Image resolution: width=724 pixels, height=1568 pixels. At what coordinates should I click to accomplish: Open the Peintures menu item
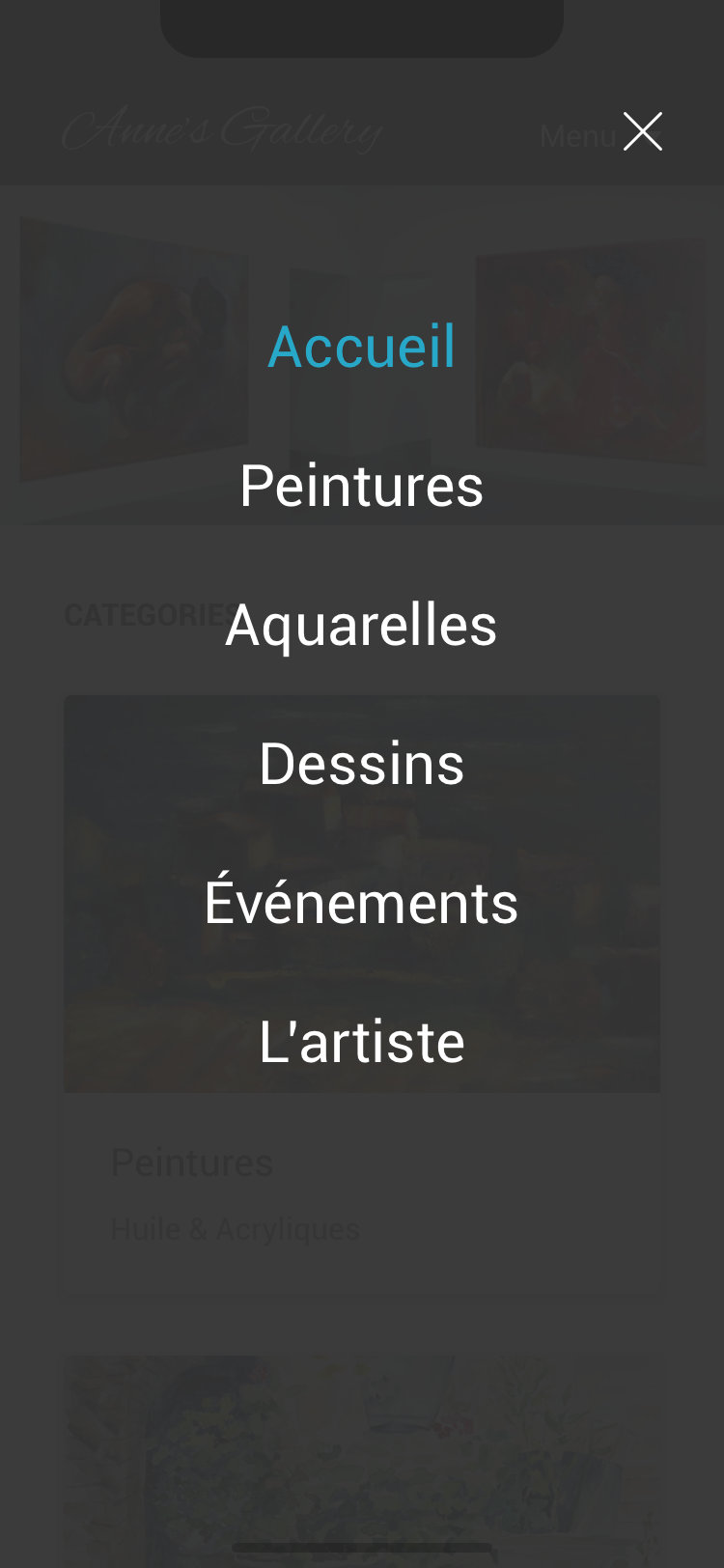(x=361, y=485)
